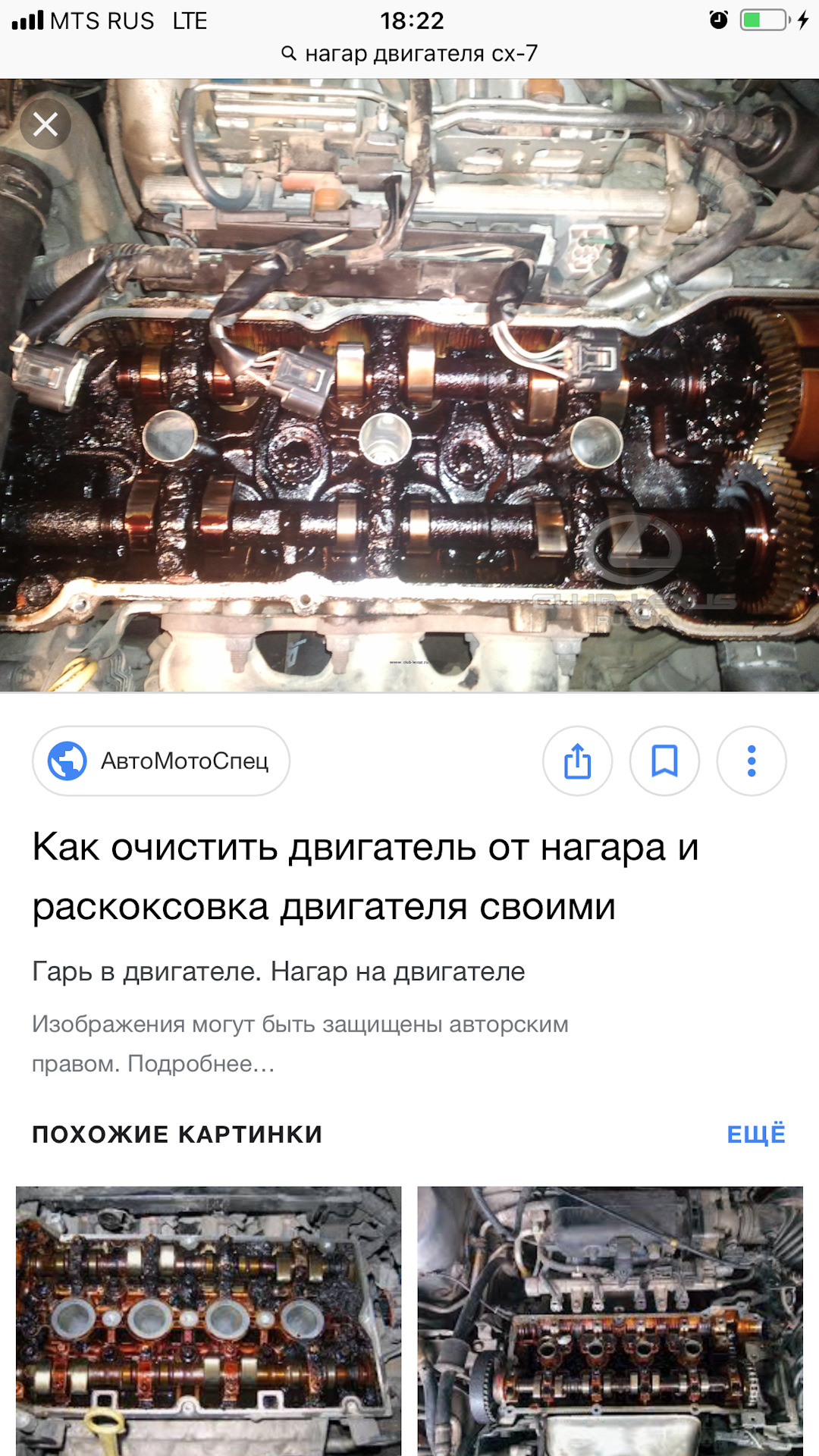Image resolution: width=819 pixels, height=1456 pixels.
Task: Bookmark this image
Action: (x=664, y=761)
